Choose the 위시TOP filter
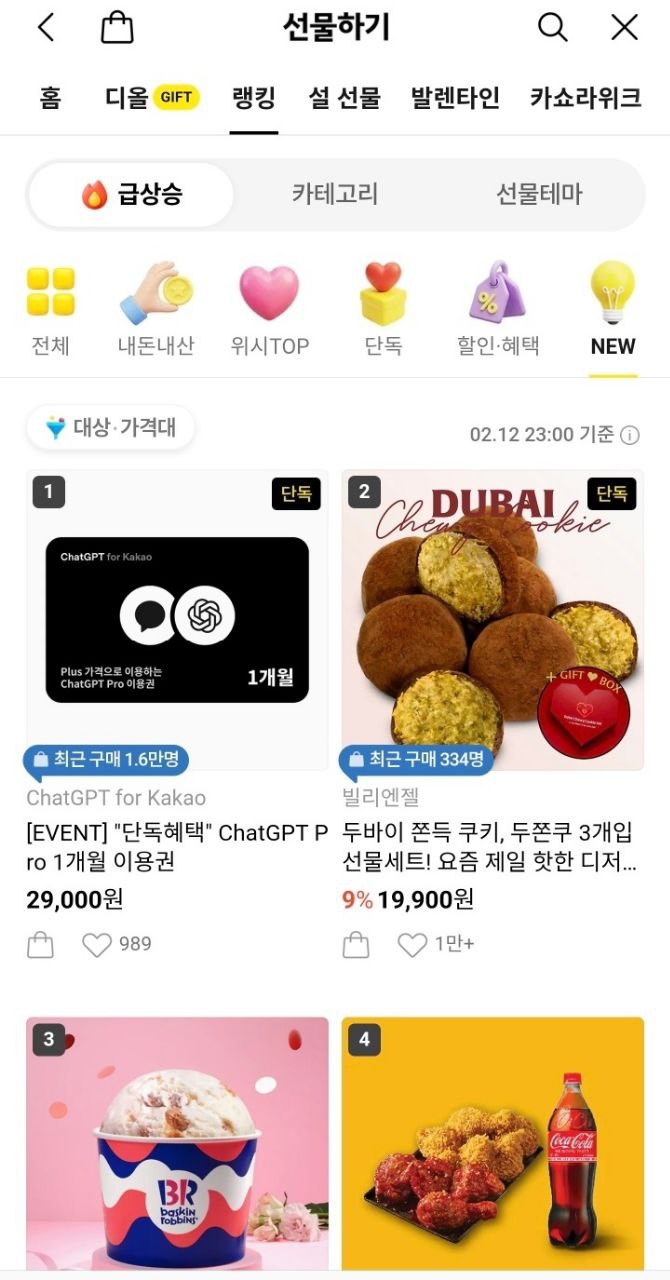Viewport: 670px width, 1280px height. click(269, 310)
